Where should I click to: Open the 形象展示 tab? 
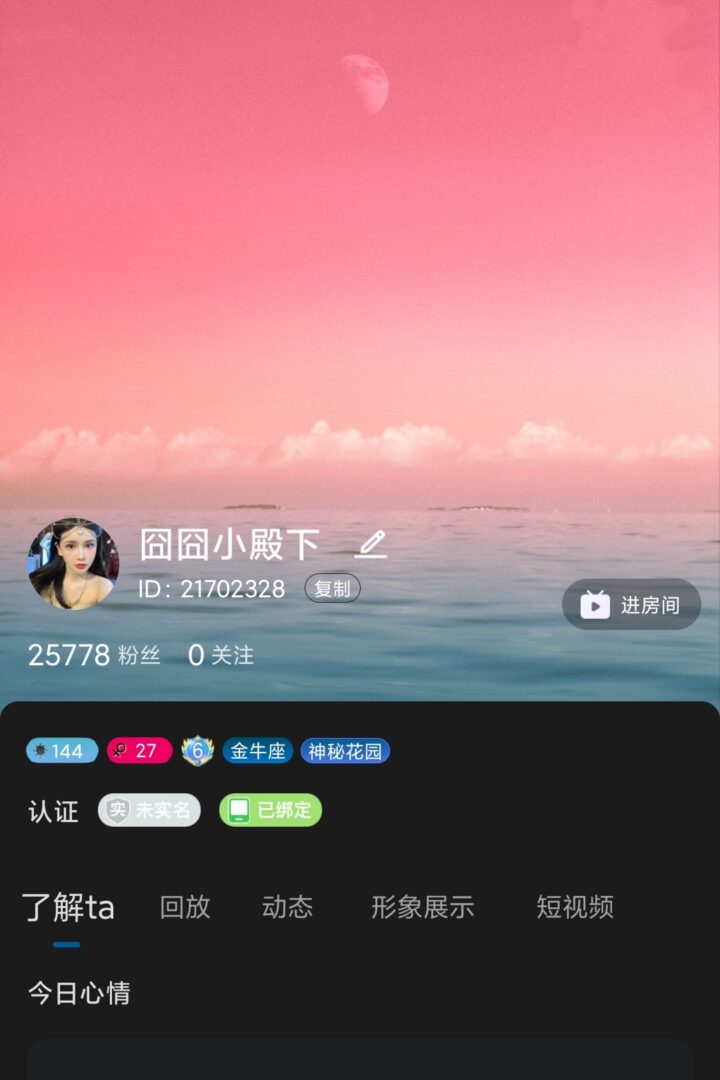(422, 907)
